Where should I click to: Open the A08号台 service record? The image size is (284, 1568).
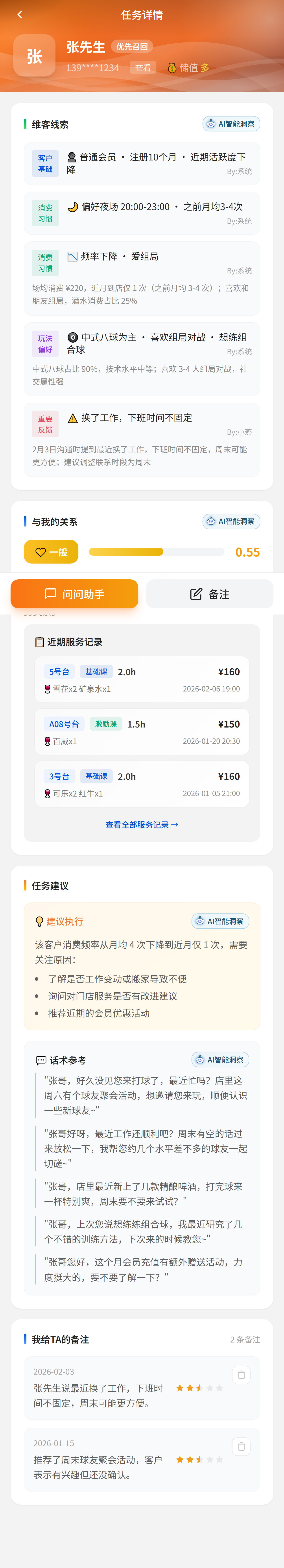coord(142,732)
